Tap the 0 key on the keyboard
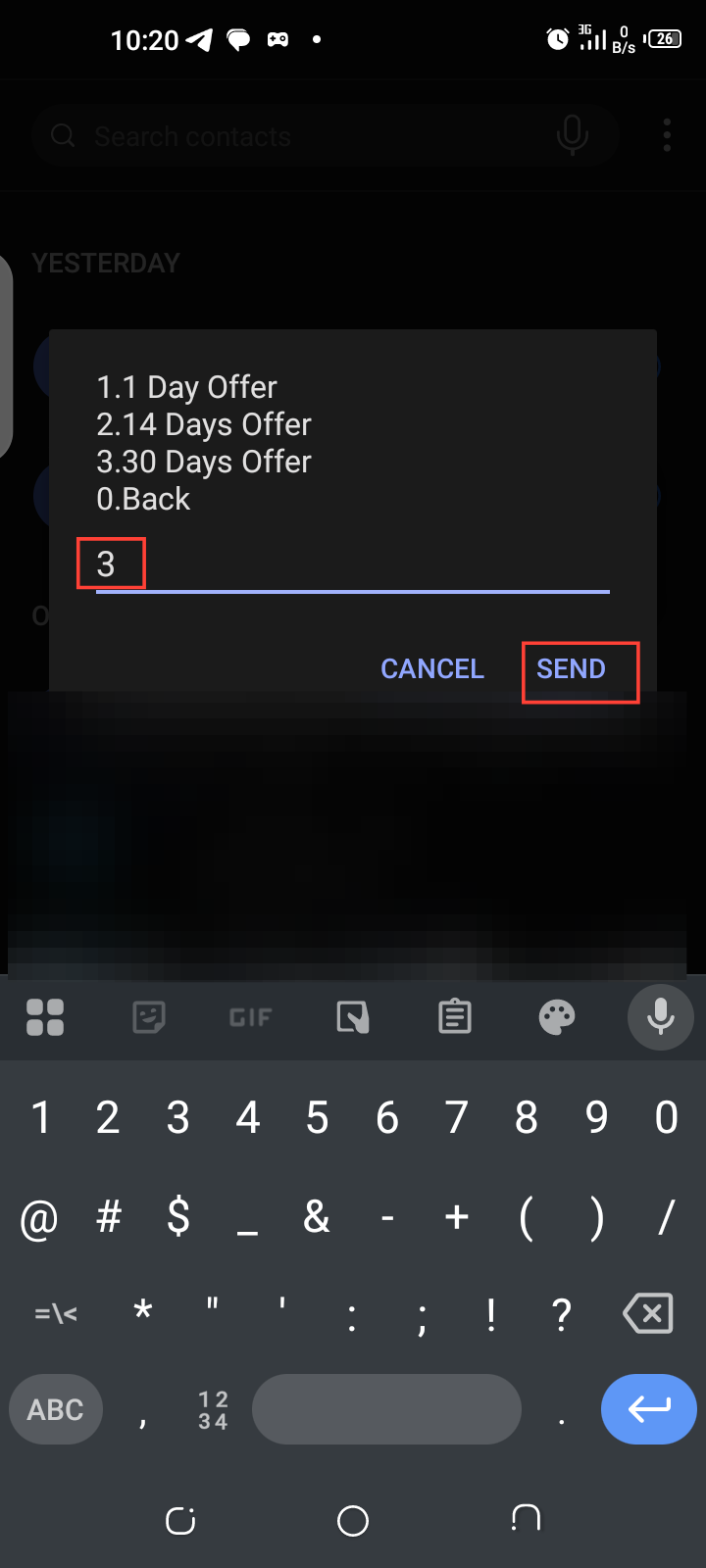This screenshot has height=1568, width=706. click(x=666, y=1117)
